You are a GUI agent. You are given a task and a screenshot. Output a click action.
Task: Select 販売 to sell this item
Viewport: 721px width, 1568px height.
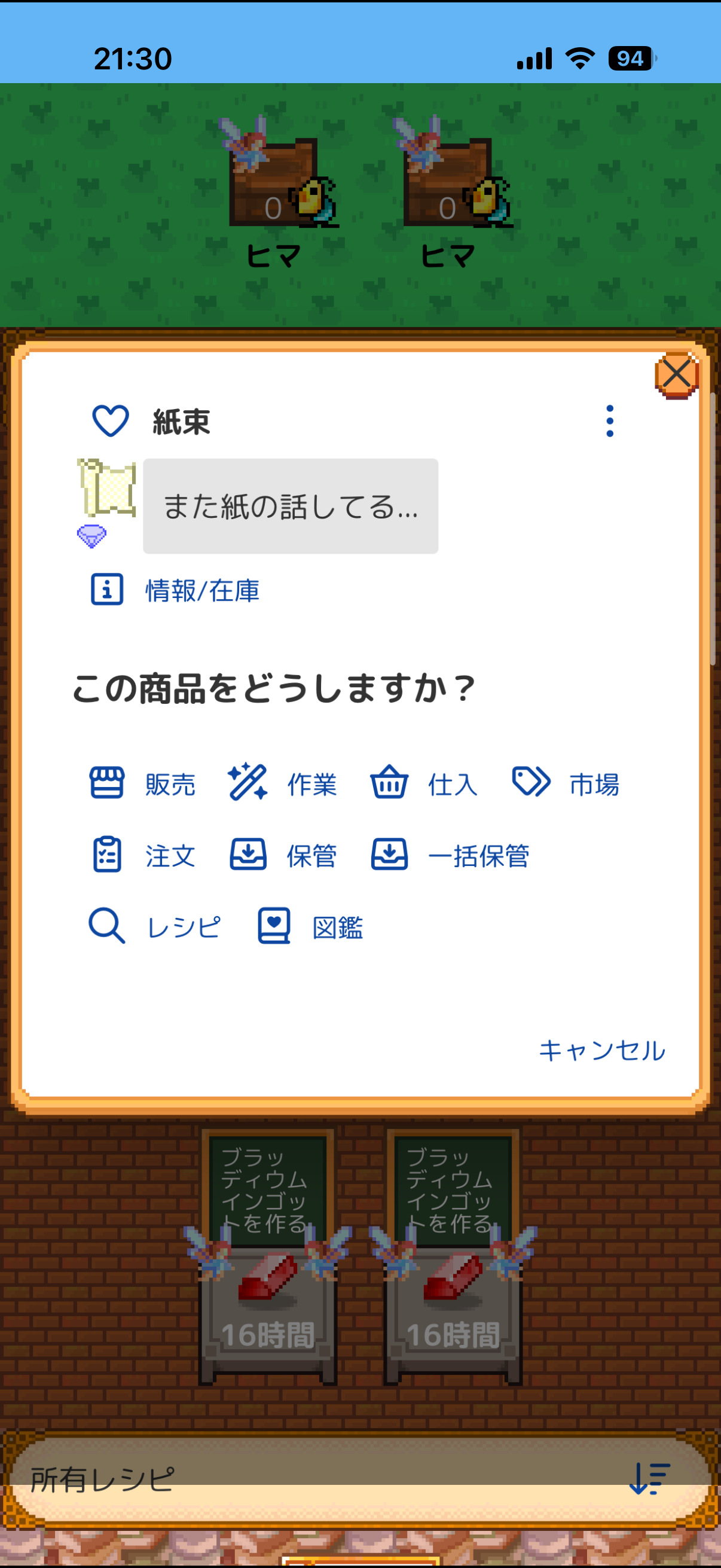(143, 783)
